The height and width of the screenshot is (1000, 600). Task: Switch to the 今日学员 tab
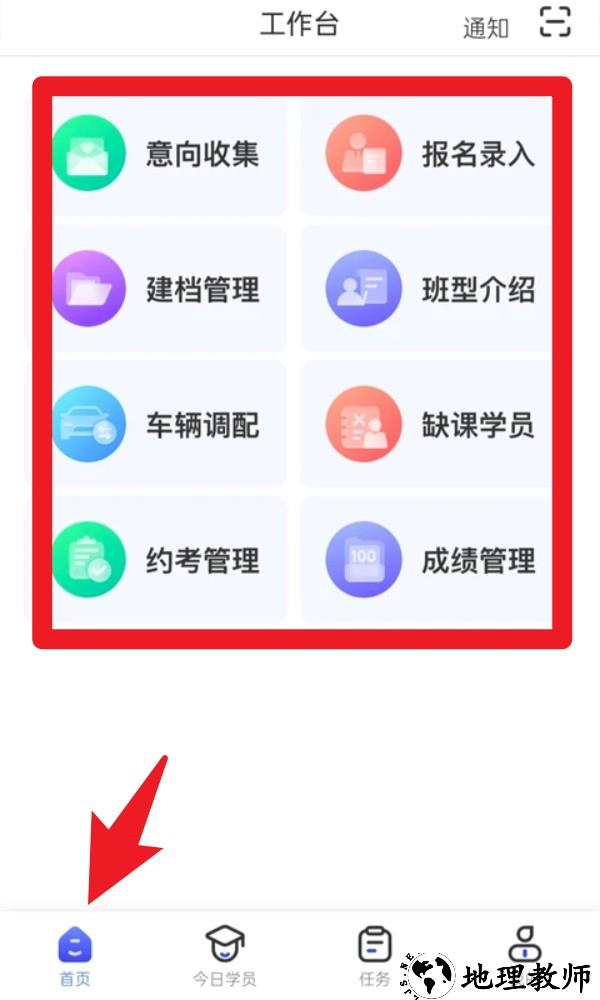coord(225,955)
